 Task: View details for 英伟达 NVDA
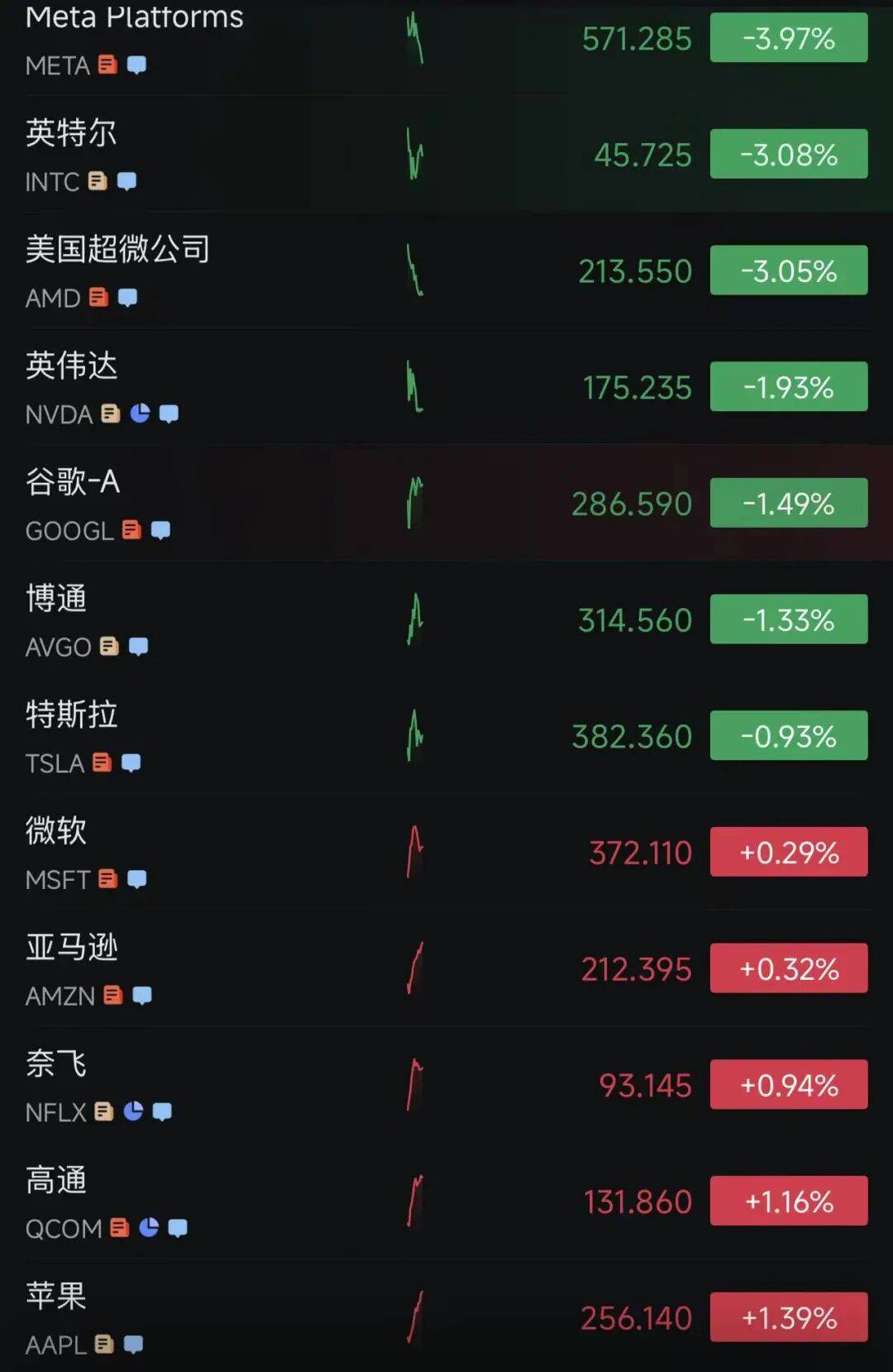248,387
